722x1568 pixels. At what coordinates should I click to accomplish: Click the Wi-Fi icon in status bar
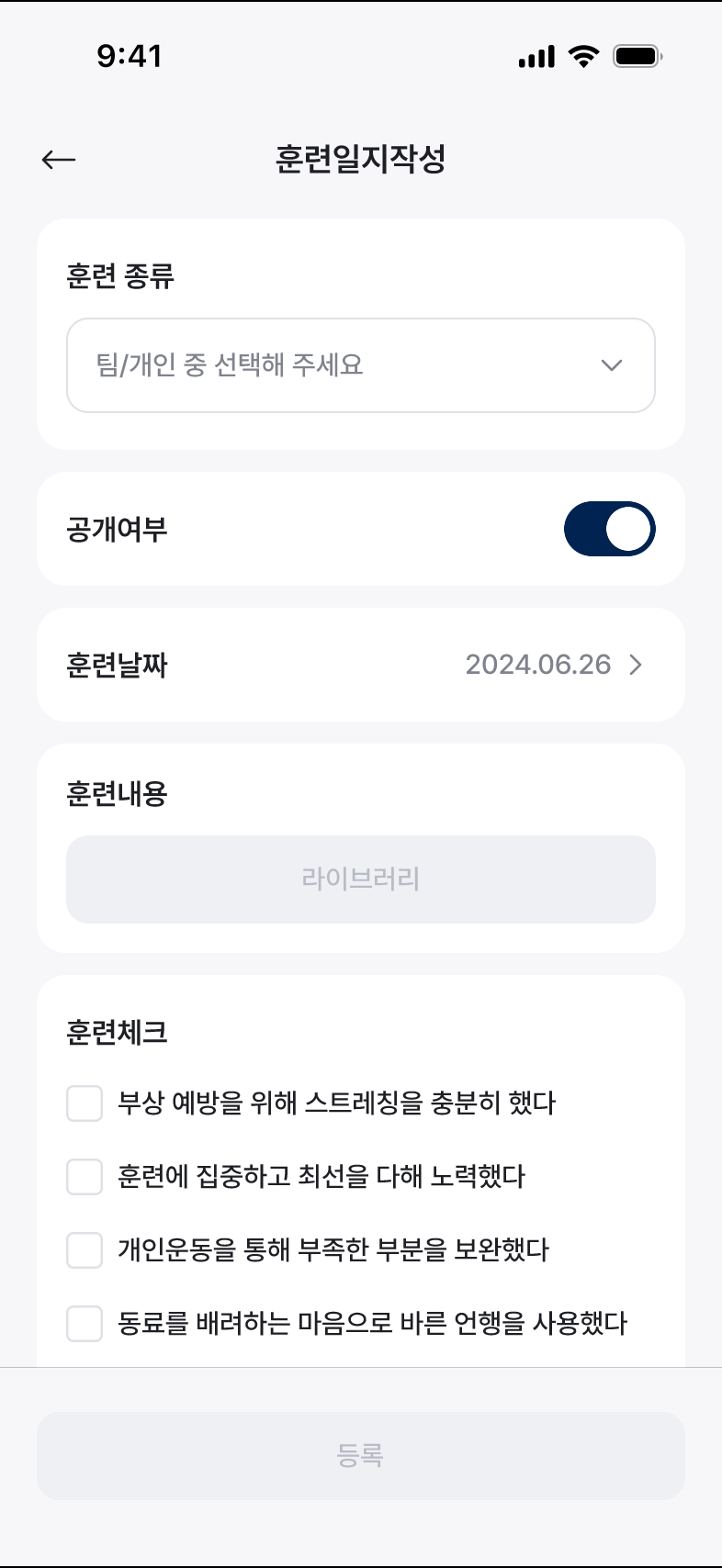pyautogui.click(x=582, y=55)
